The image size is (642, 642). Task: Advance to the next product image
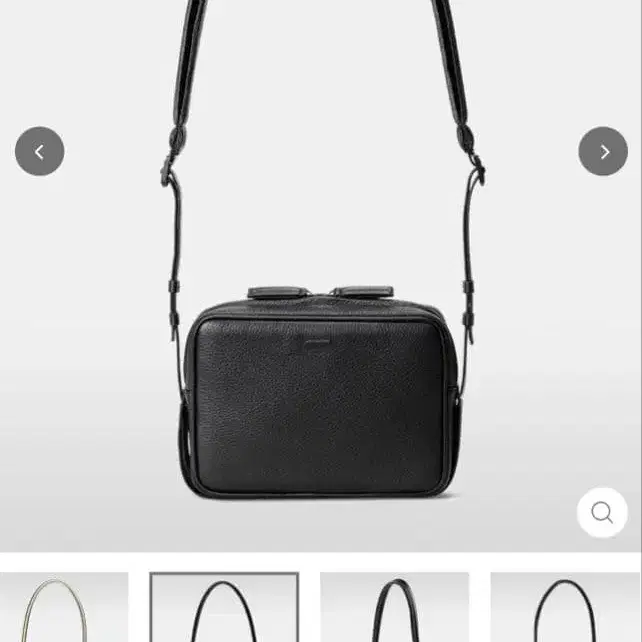(x=603, y=152)
